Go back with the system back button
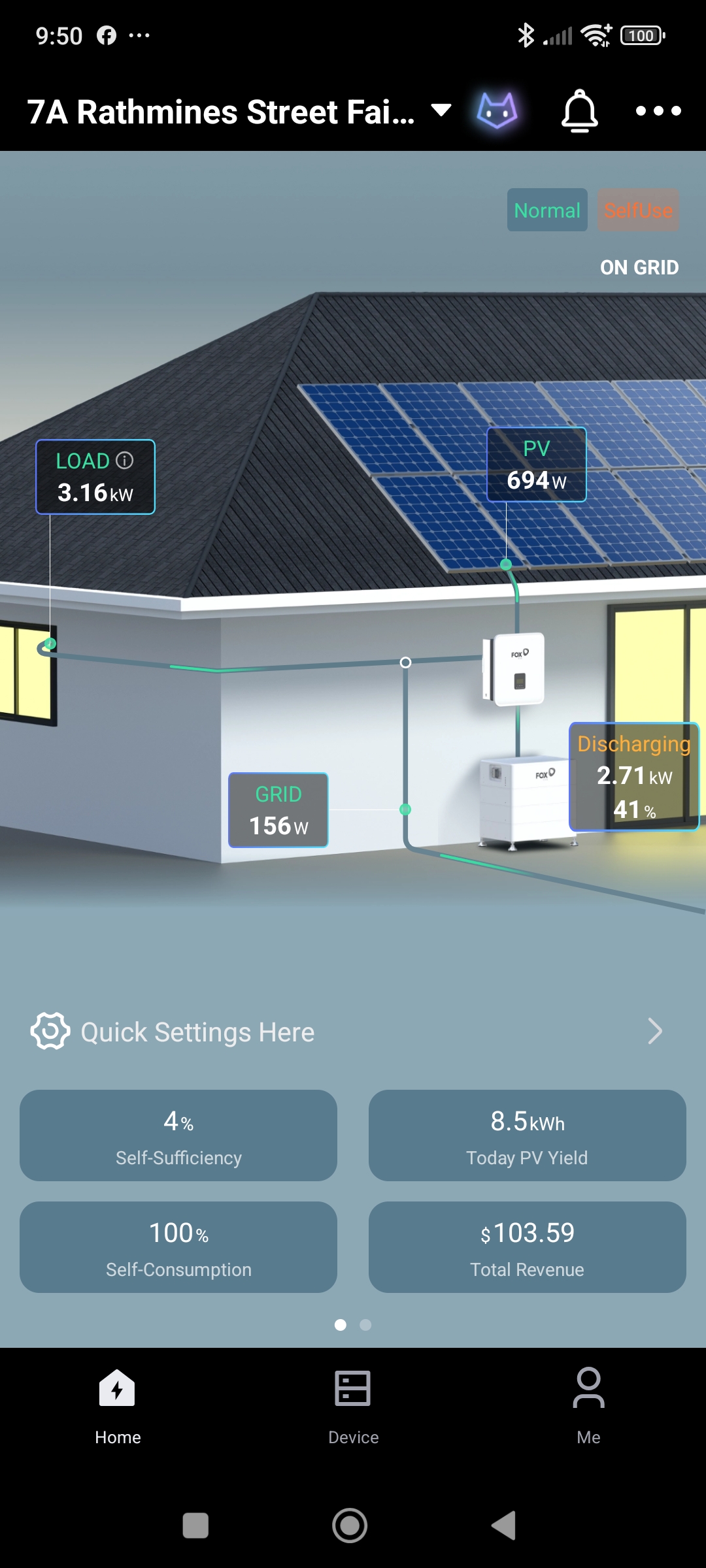The width and height of the screenshot is (706, 1568). [x=504, y=1526]
